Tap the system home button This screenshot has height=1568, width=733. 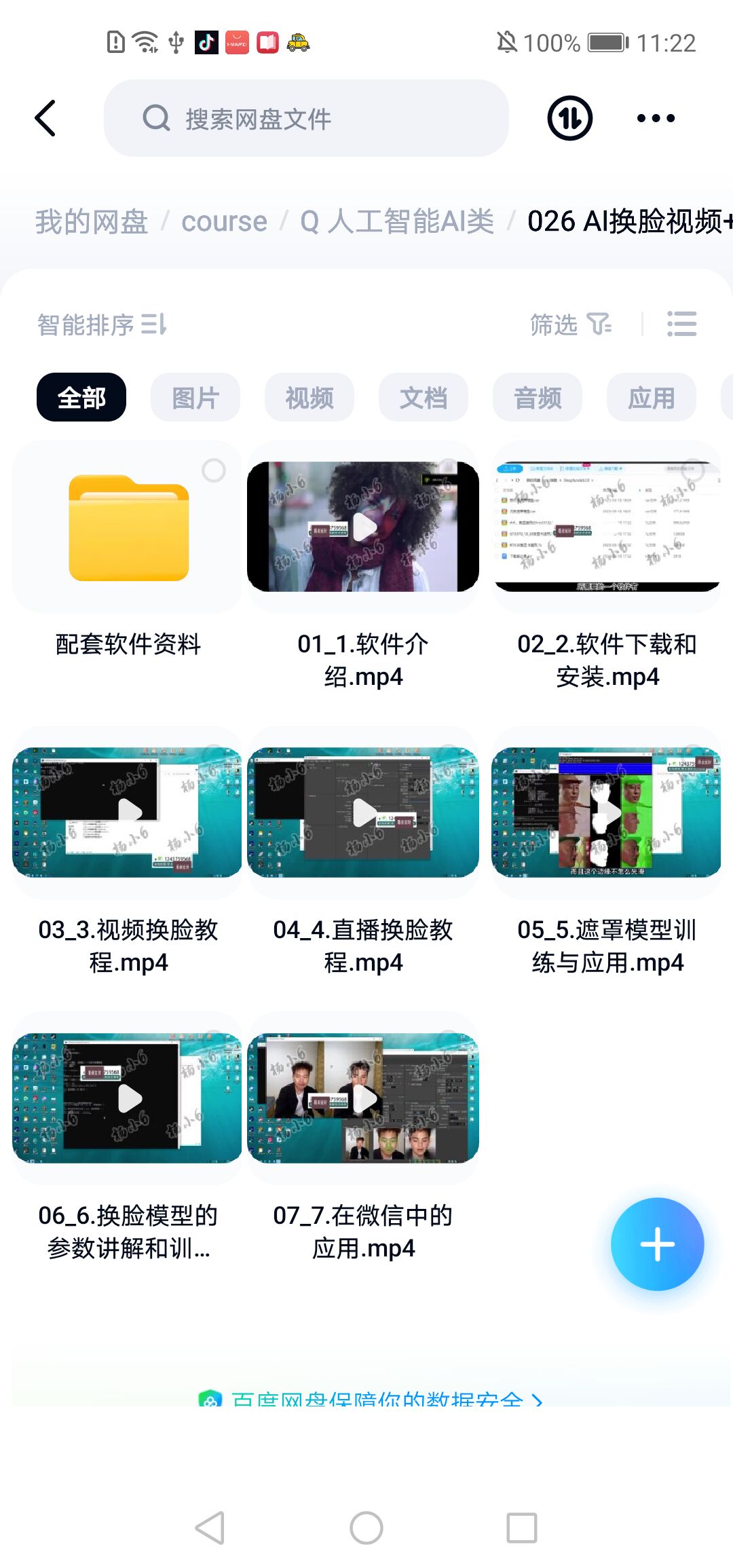coord(366,1528)
